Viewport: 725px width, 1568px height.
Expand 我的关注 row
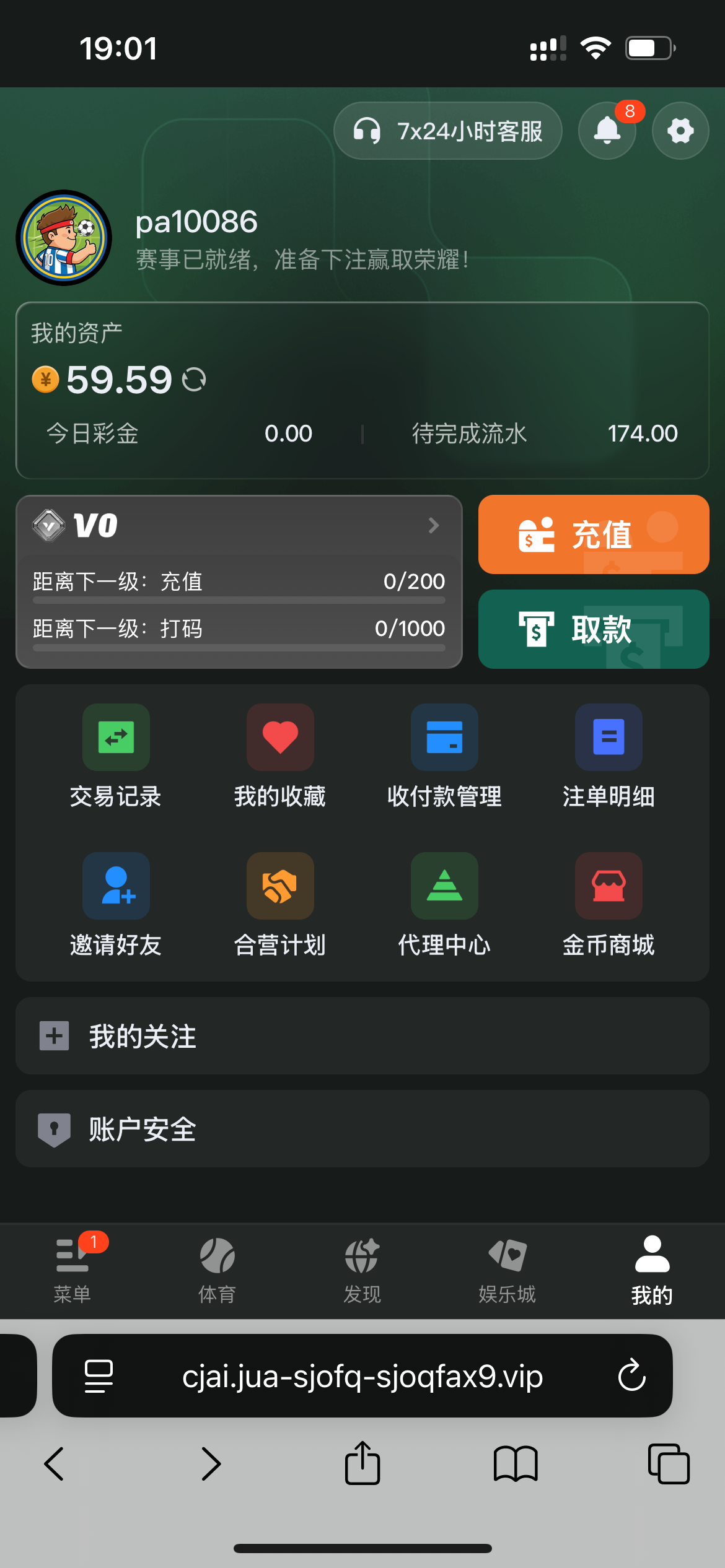(362, 1036)
